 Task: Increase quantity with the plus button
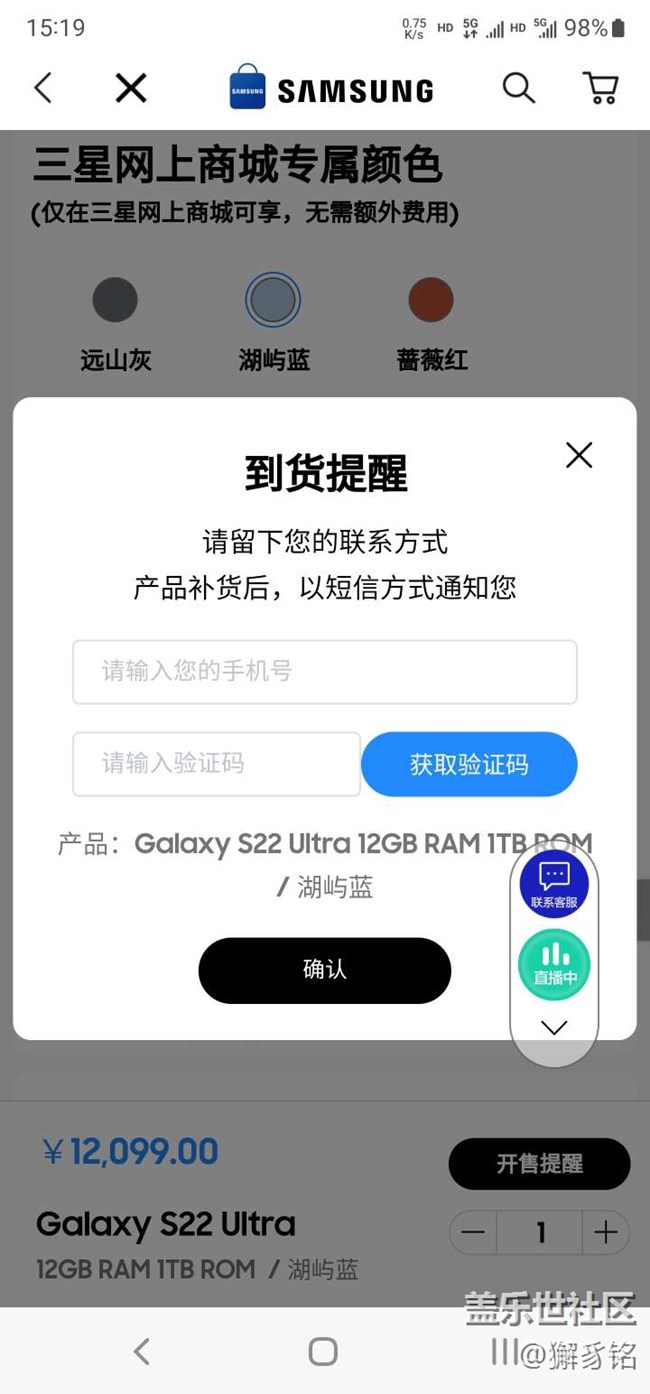click(x=605, y=1233)
